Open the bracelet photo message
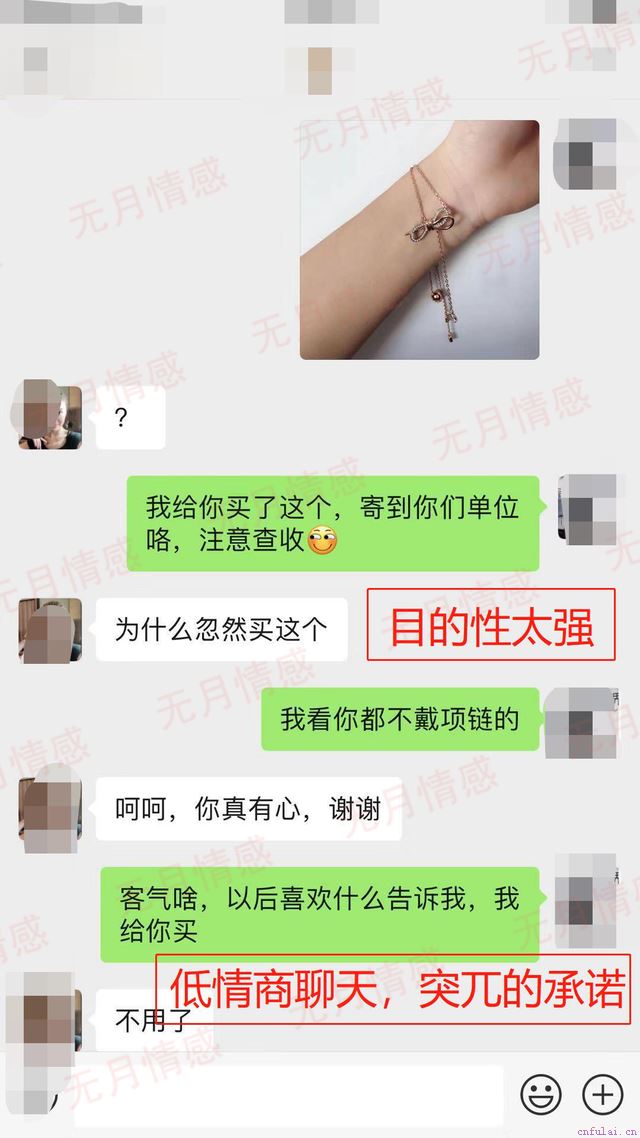 click(x=419, y=240)
